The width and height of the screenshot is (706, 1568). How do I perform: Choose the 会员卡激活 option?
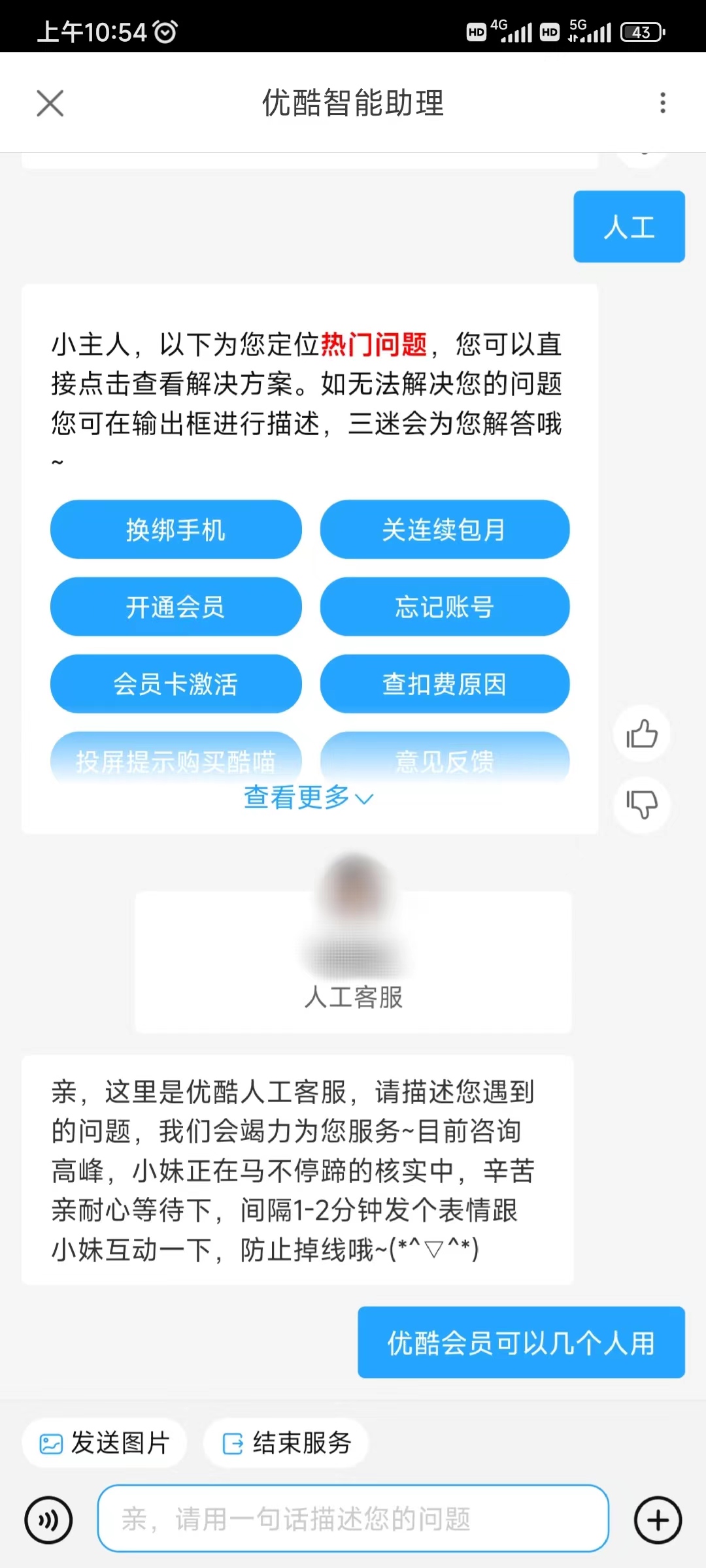point(175,684)
